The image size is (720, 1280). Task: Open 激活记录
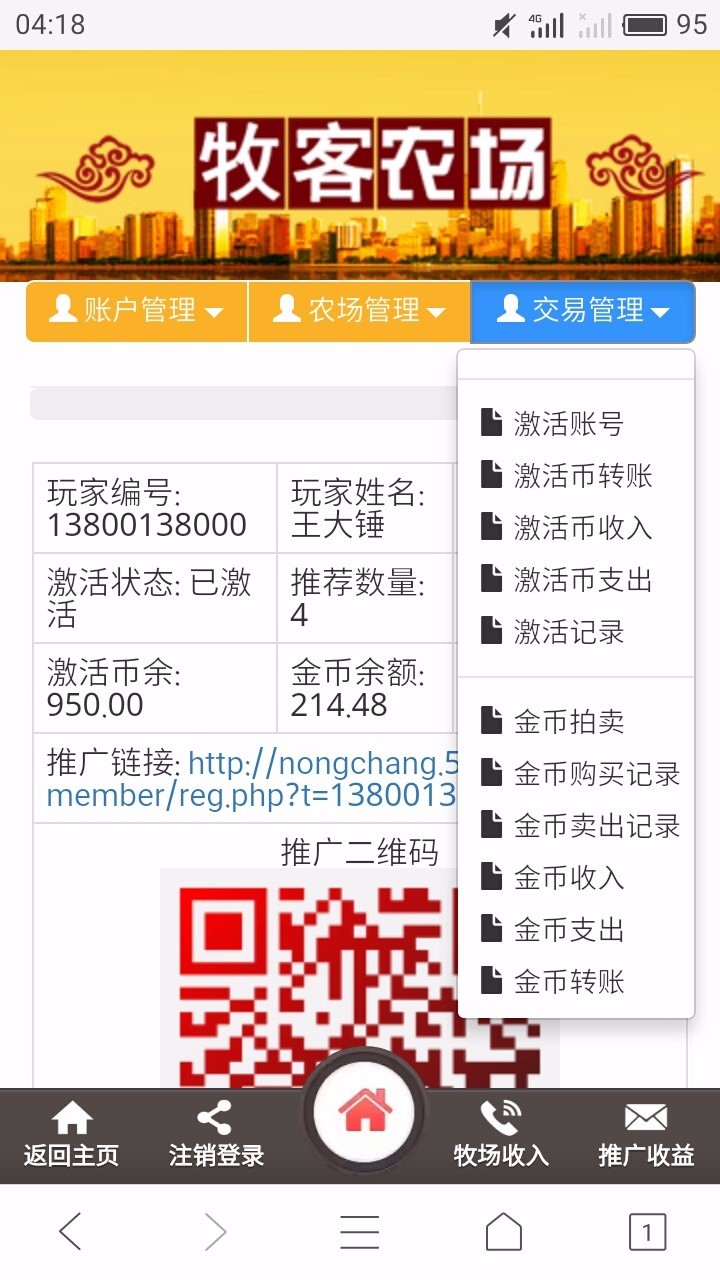click(x=567, y=631)
